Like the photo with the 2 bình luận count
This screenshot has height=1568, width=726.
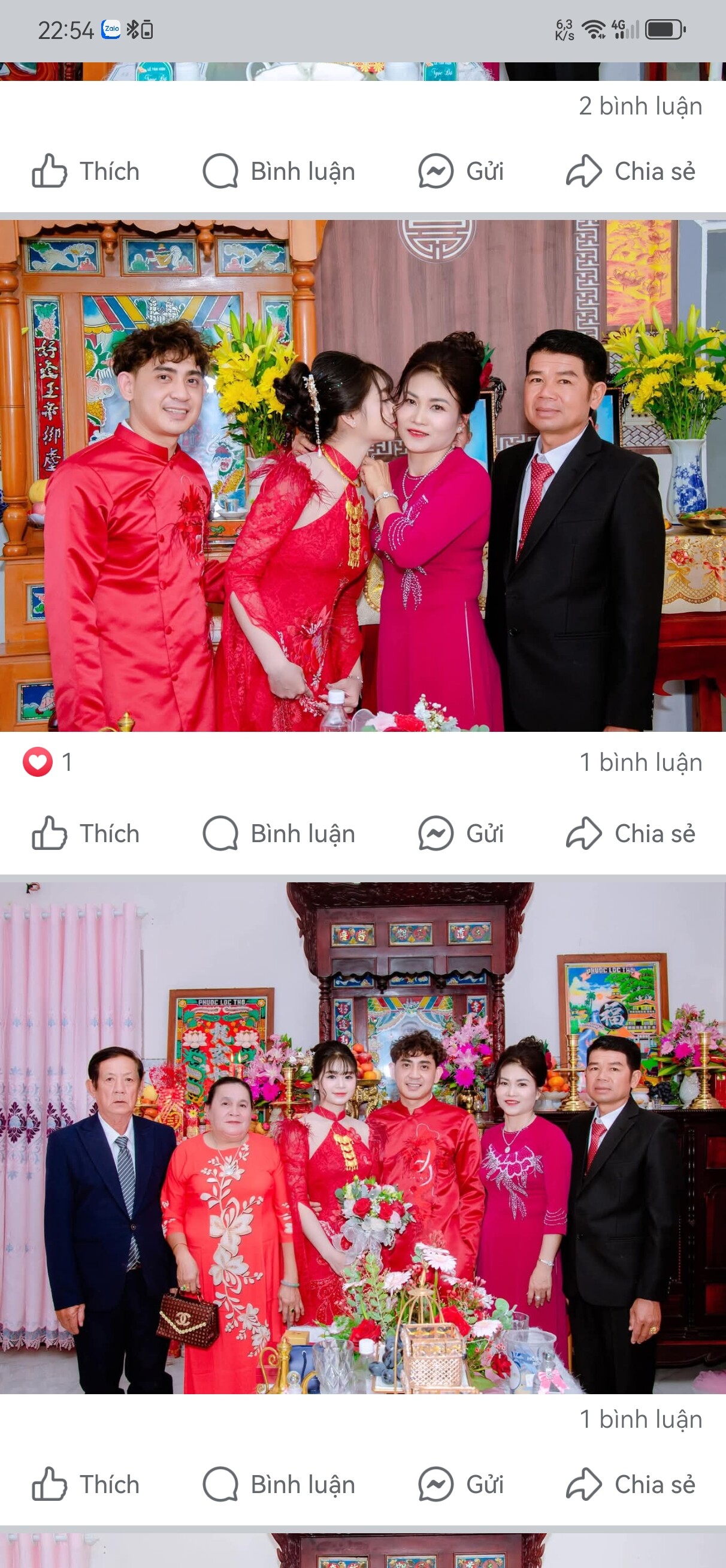pyautogui.click(x=86, y=171)
